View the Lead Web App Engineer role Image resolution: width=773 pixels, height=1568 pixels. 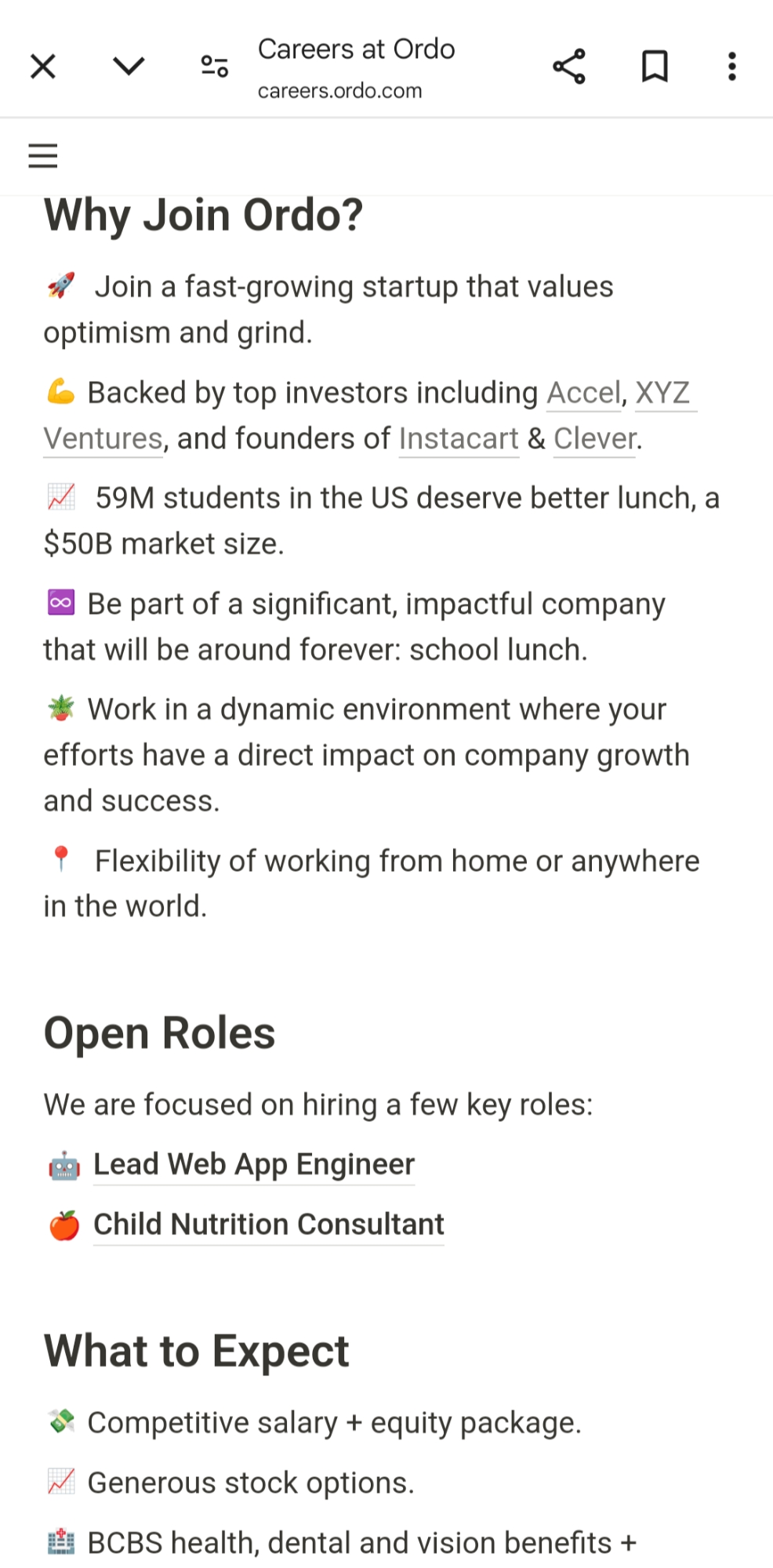(254, 1165)
